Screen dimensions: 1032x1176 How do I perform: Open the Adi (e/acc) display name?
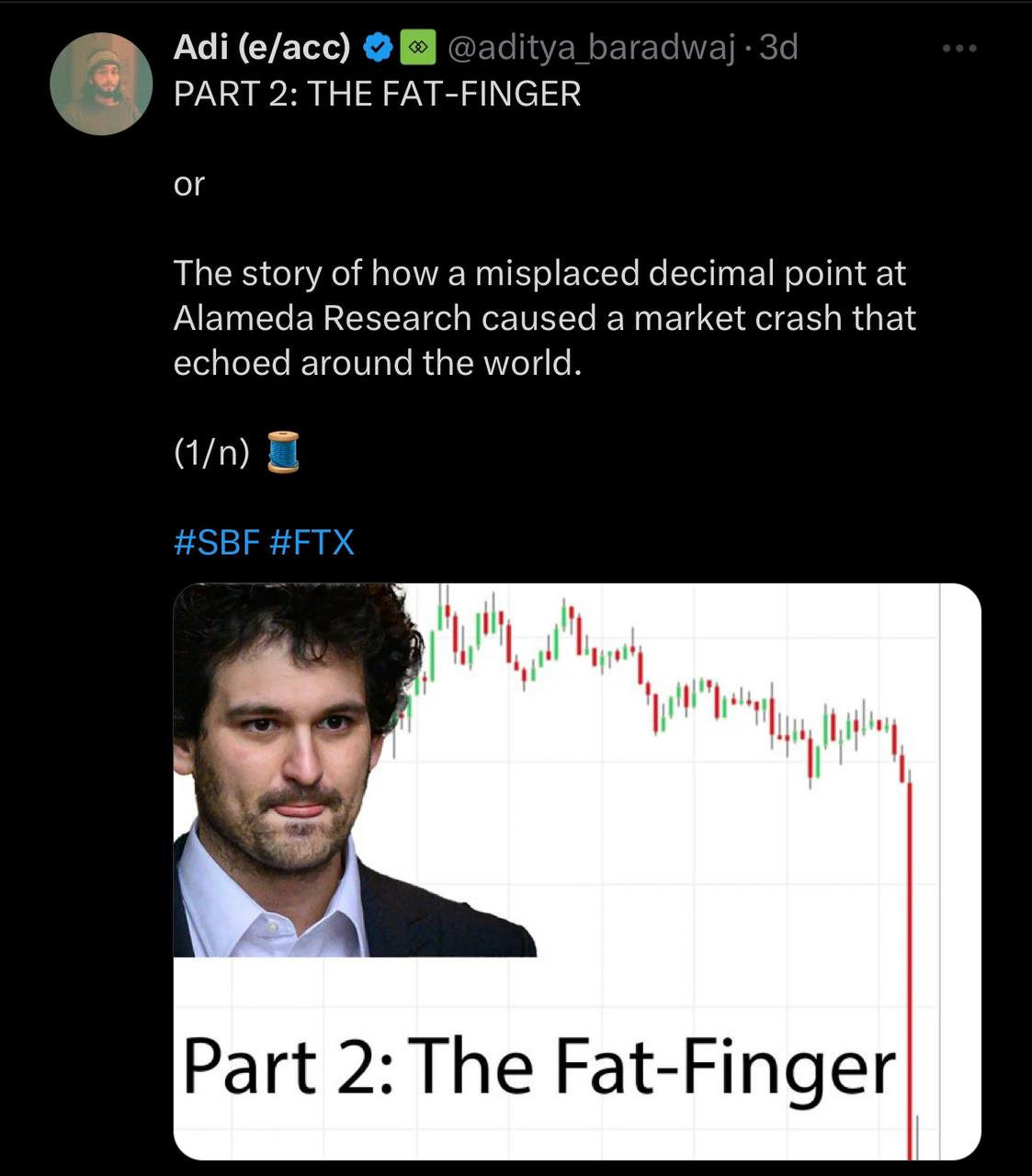click(262, 48)
